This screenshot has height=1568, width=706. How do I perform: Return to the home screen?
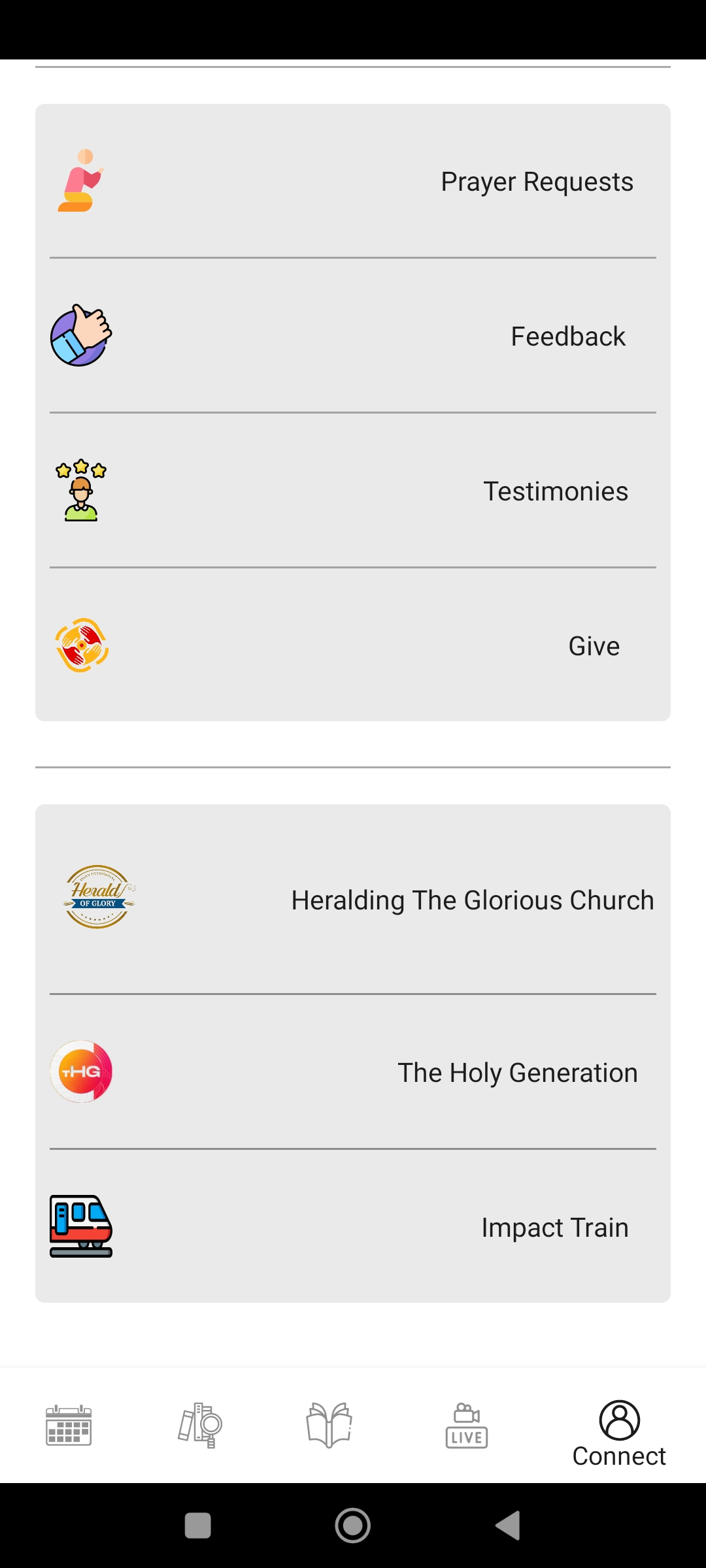point(353,1526)
